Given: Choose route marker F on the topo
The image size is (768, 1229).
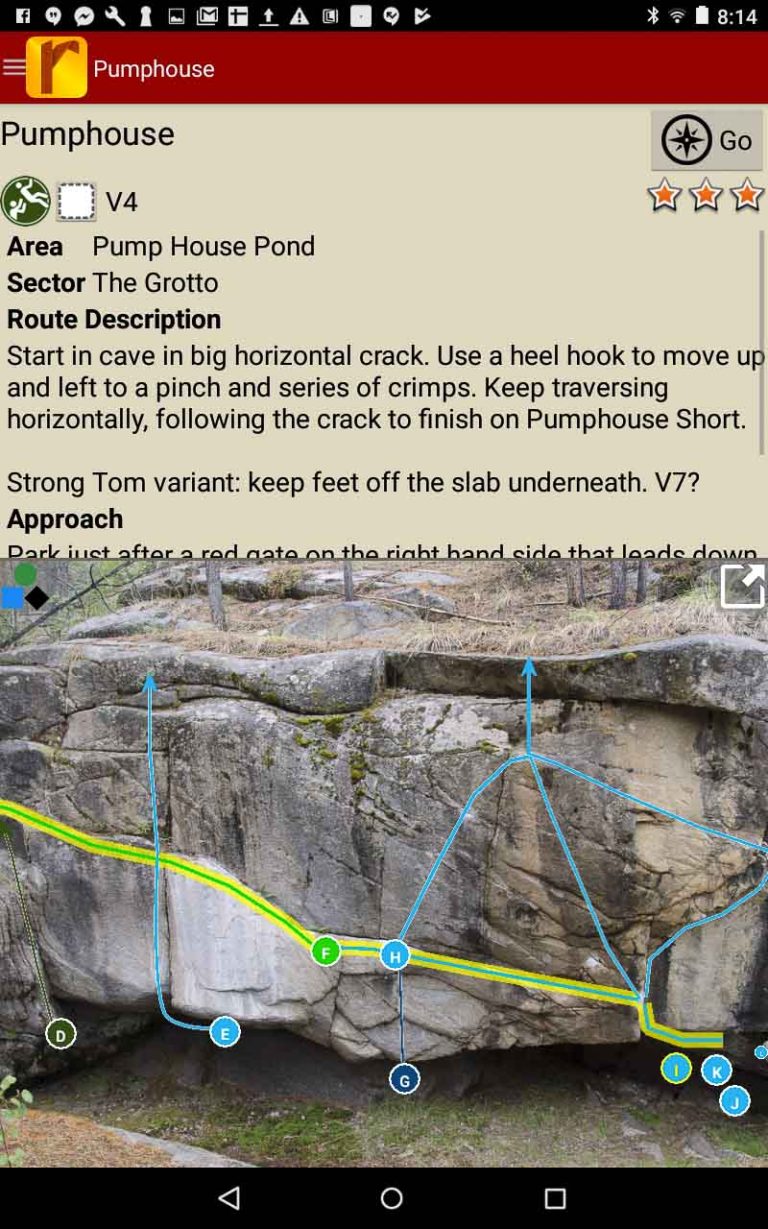Looking at the screenshot, I should click(x=325, y=952).
